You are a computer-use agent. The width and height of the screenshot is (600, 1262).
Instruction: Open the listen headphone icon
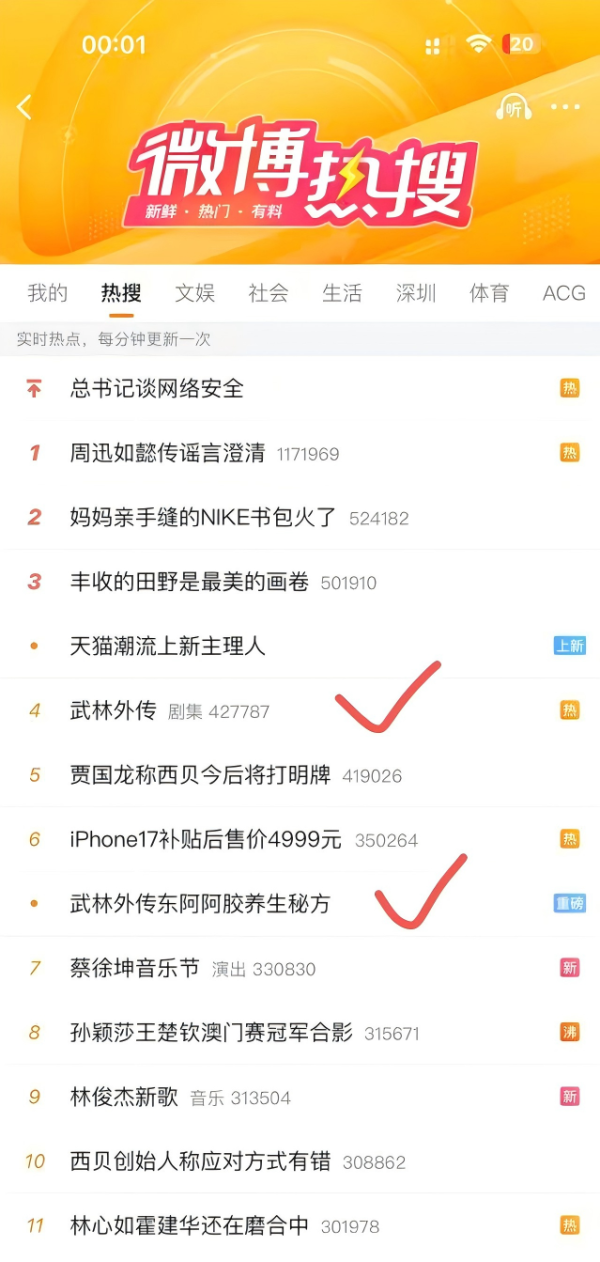coord(513,108)
